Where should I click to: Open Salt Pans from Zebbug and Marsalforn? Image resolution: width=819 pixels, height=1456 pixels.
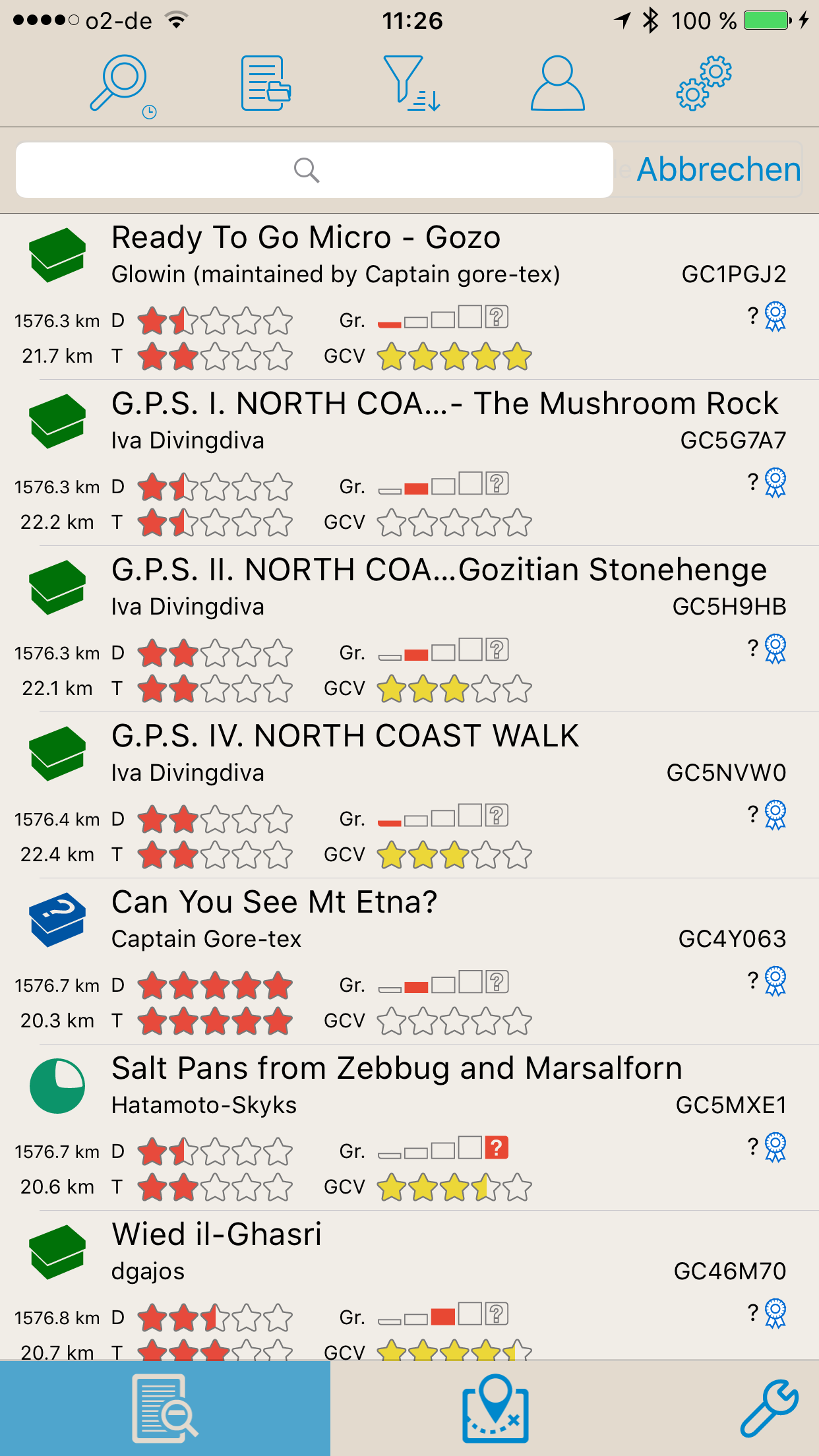(409, 1128)
